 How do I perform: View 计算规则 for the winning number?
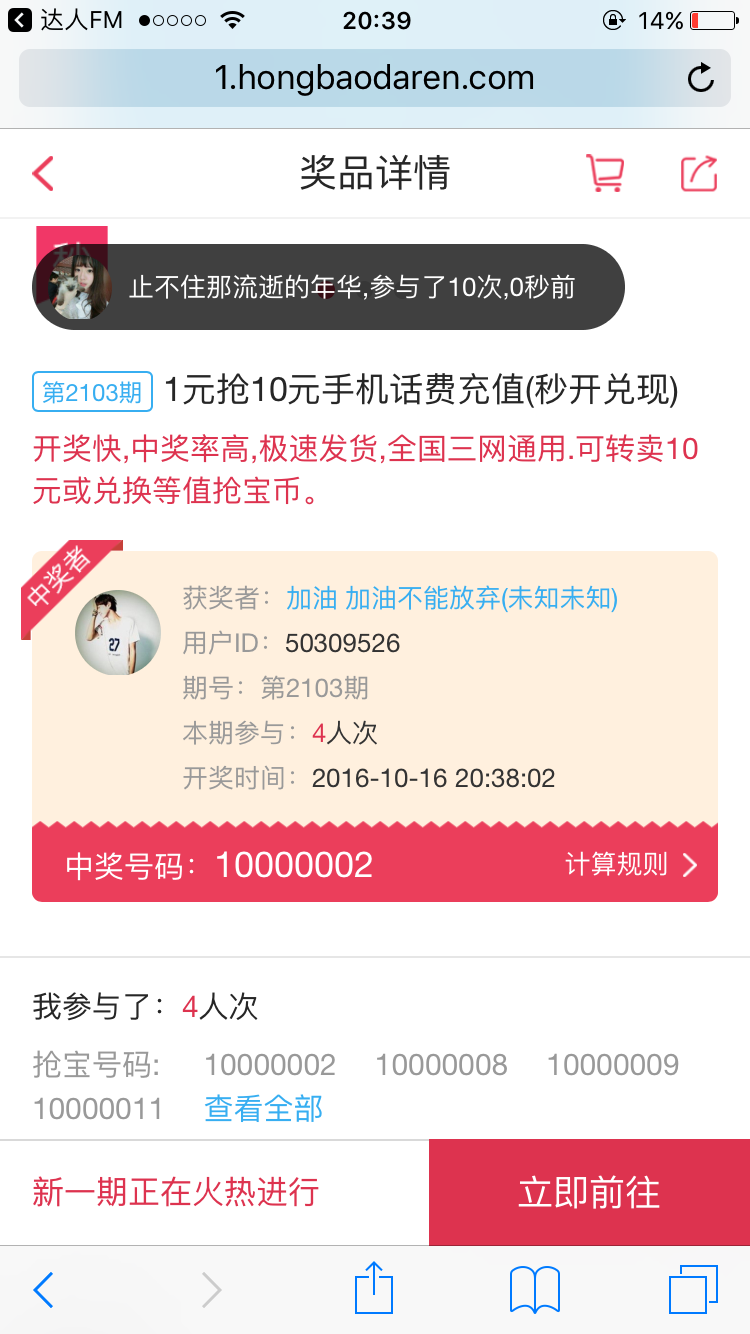[631, 865]
